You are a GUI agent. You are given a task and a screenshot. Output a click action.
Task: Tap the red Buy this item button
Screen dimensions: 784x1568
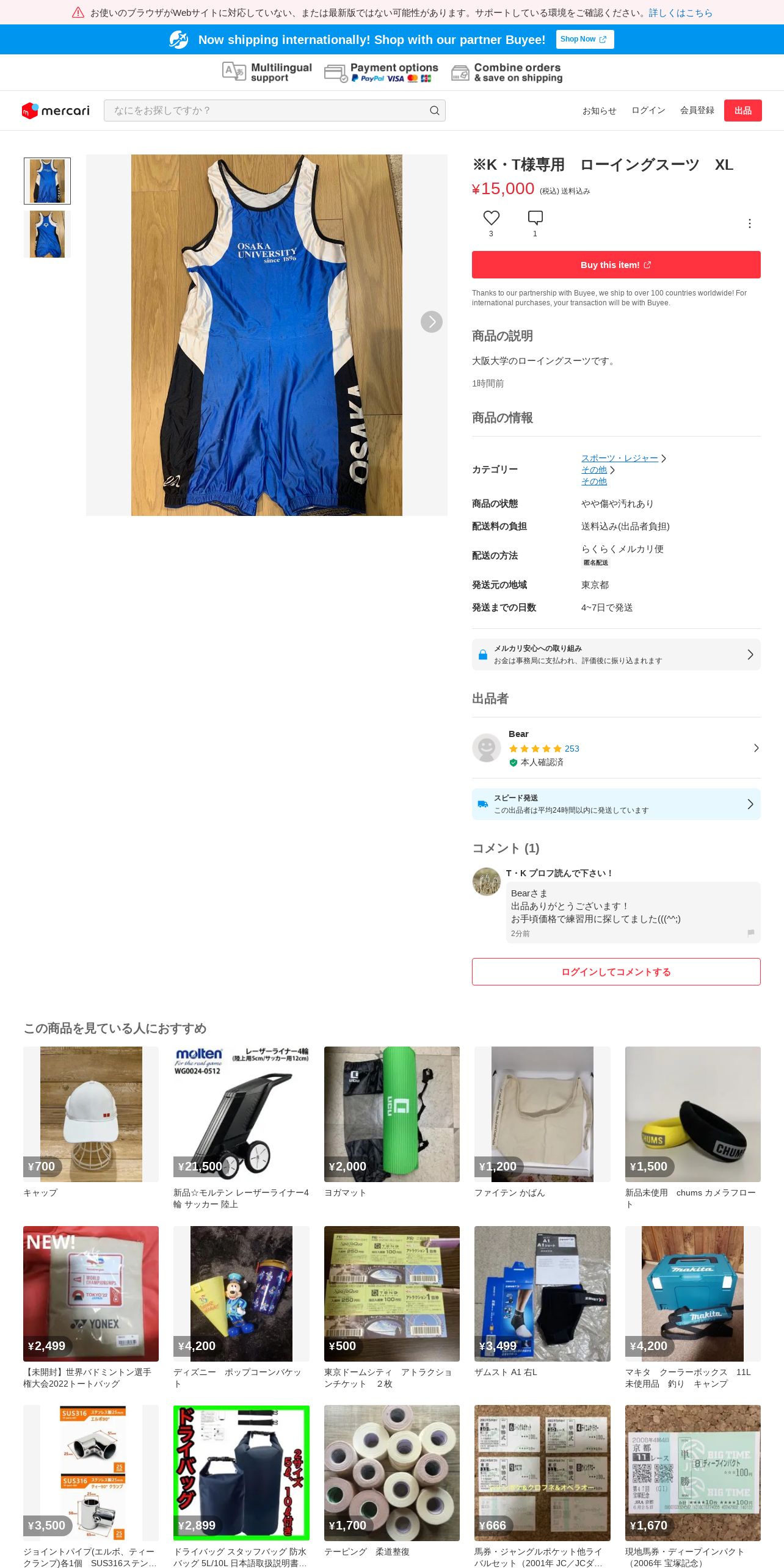tap(616, 265)
